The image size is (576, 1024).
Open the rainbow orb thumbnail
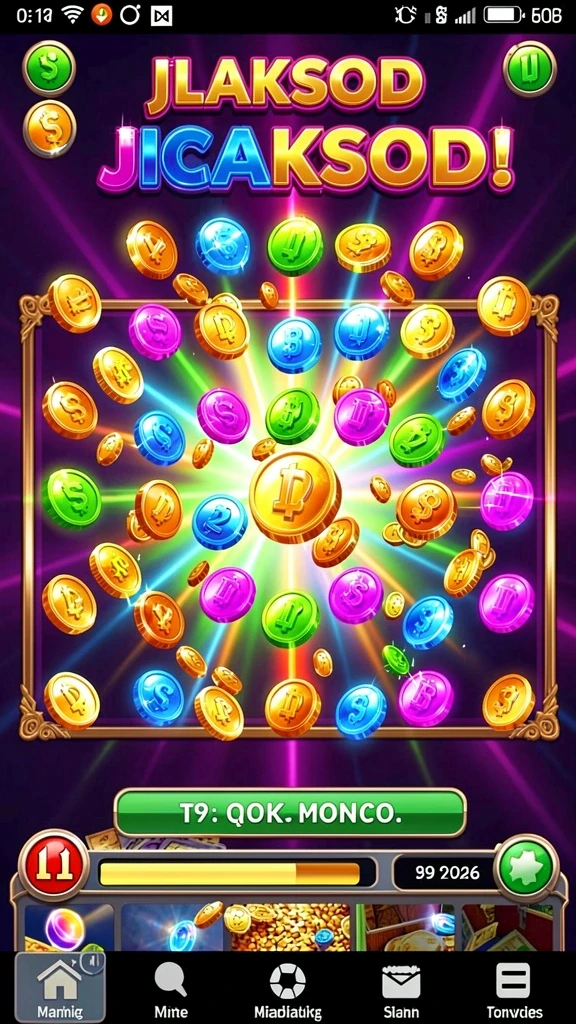coord(69,927)
